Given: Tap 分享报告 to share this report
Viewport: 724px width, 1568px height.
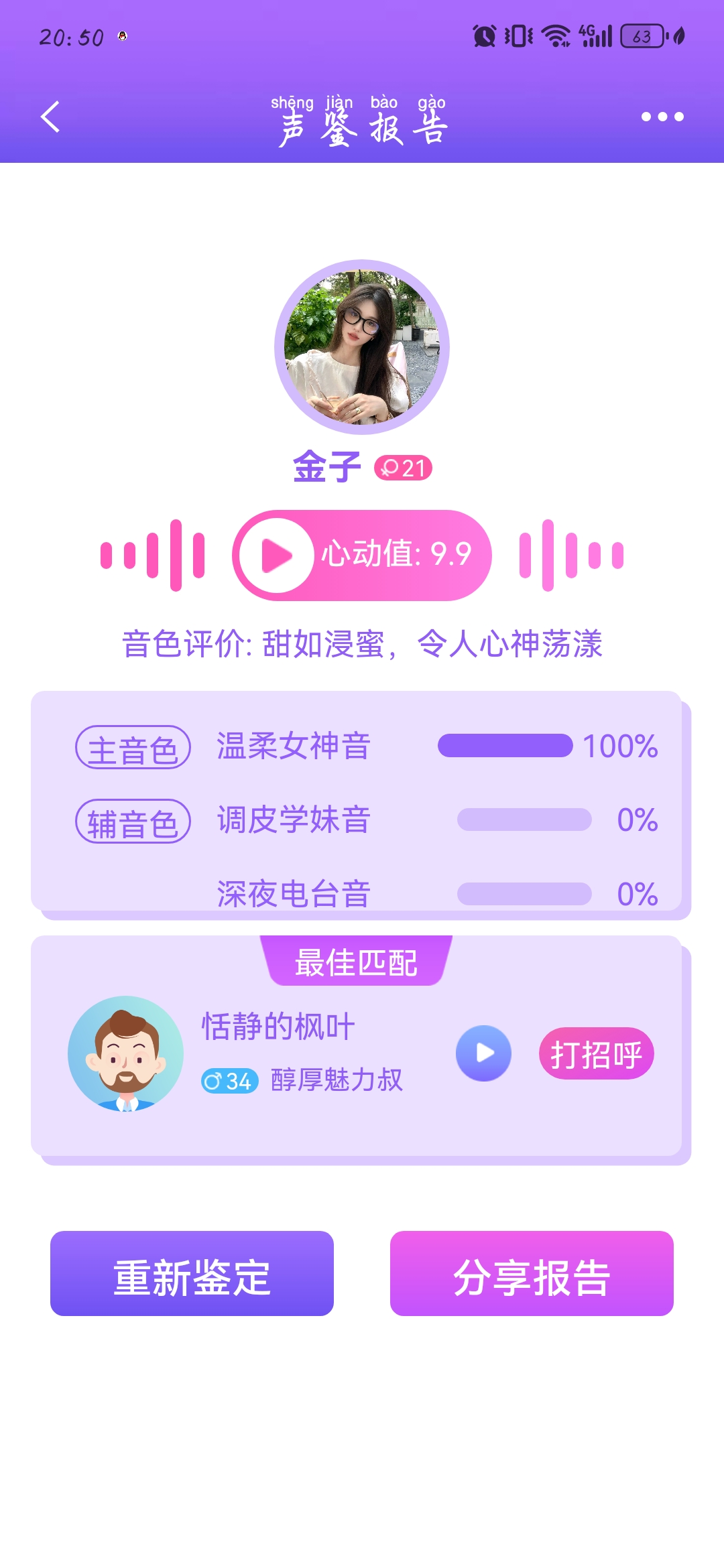Looking at the screenshot, I should [532, 1273].
